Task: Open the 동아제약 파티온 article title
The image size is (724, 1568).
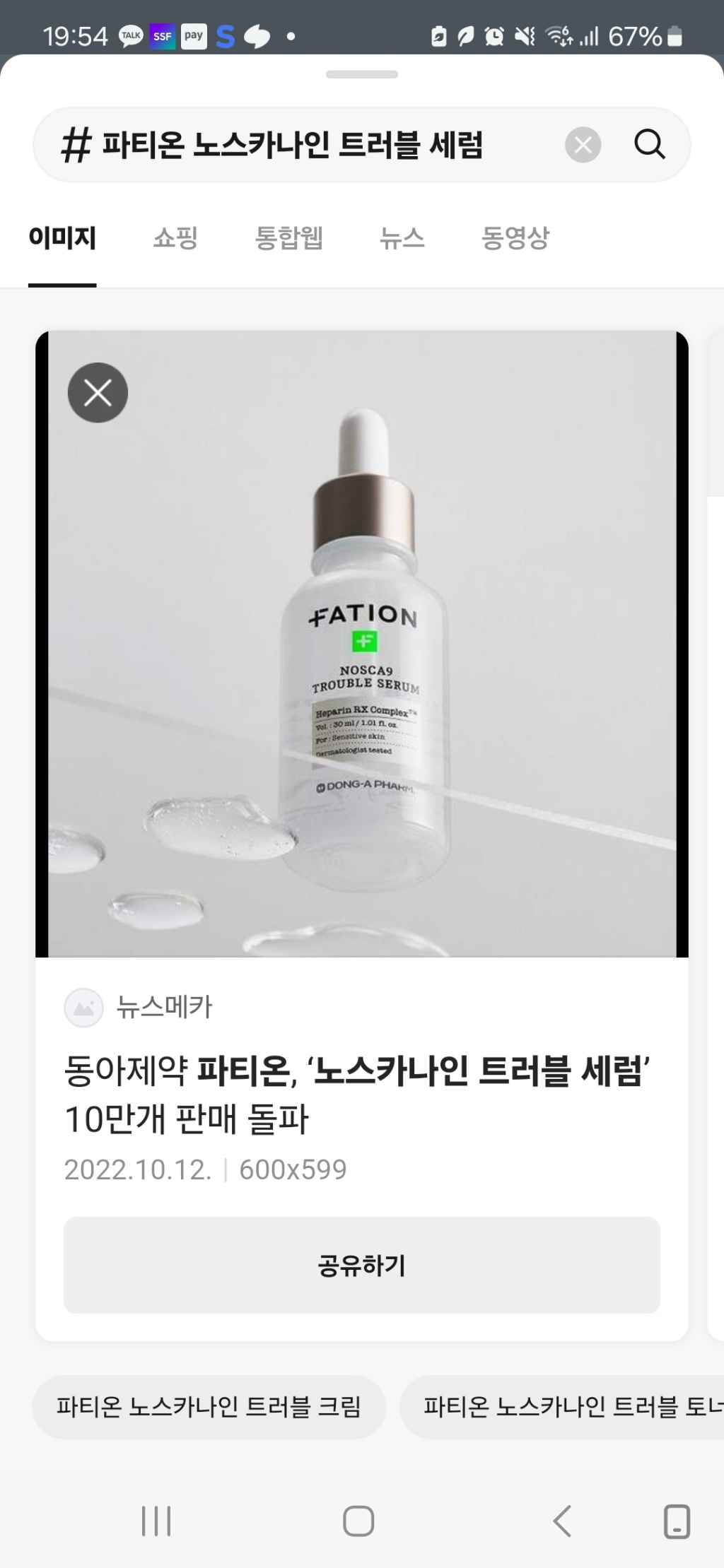Action: click(357, 1095)
